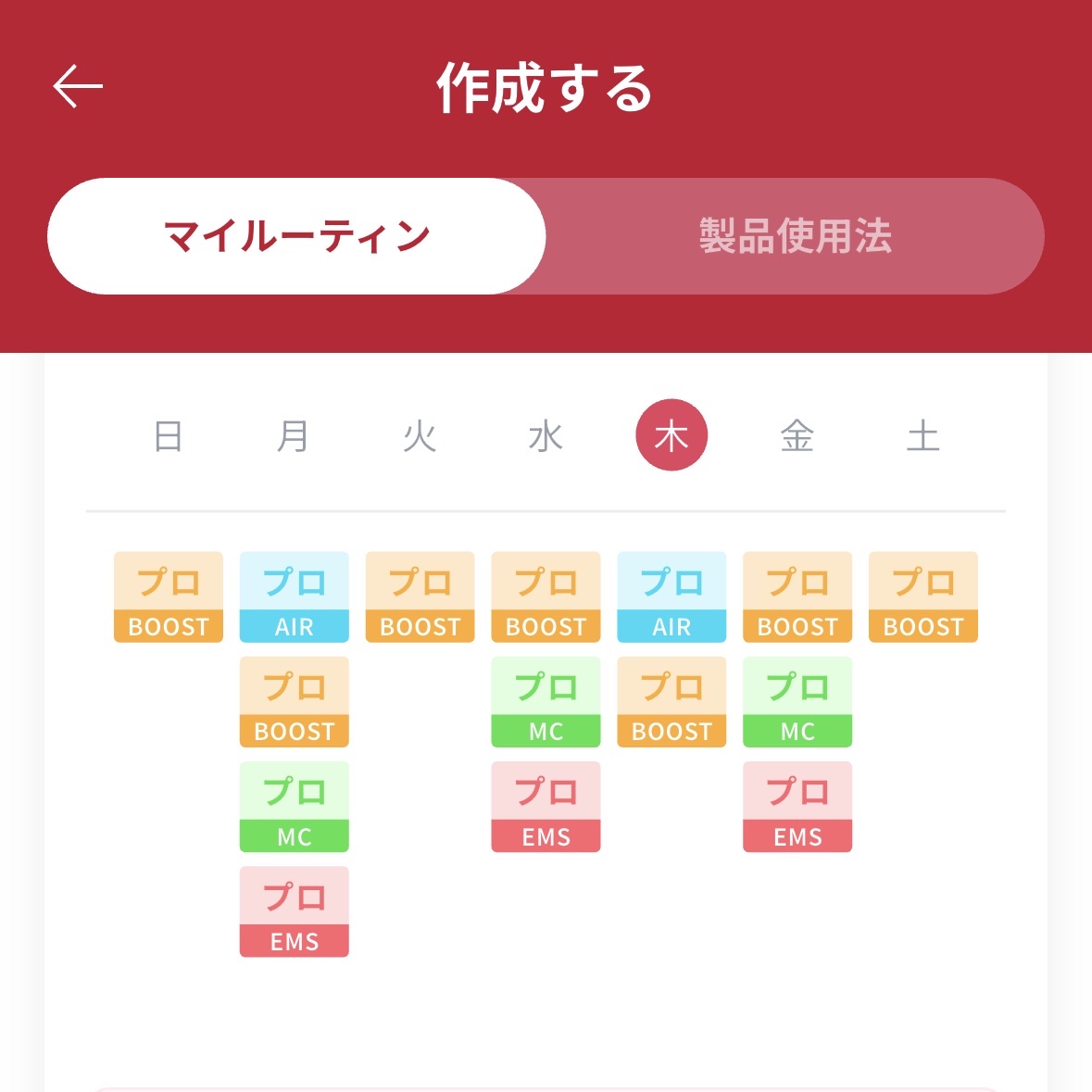Image resolution: width=1092 pixels, height=1092 pixels.
Task: Go back using the arrow icon
Action: tap(78, 87)
